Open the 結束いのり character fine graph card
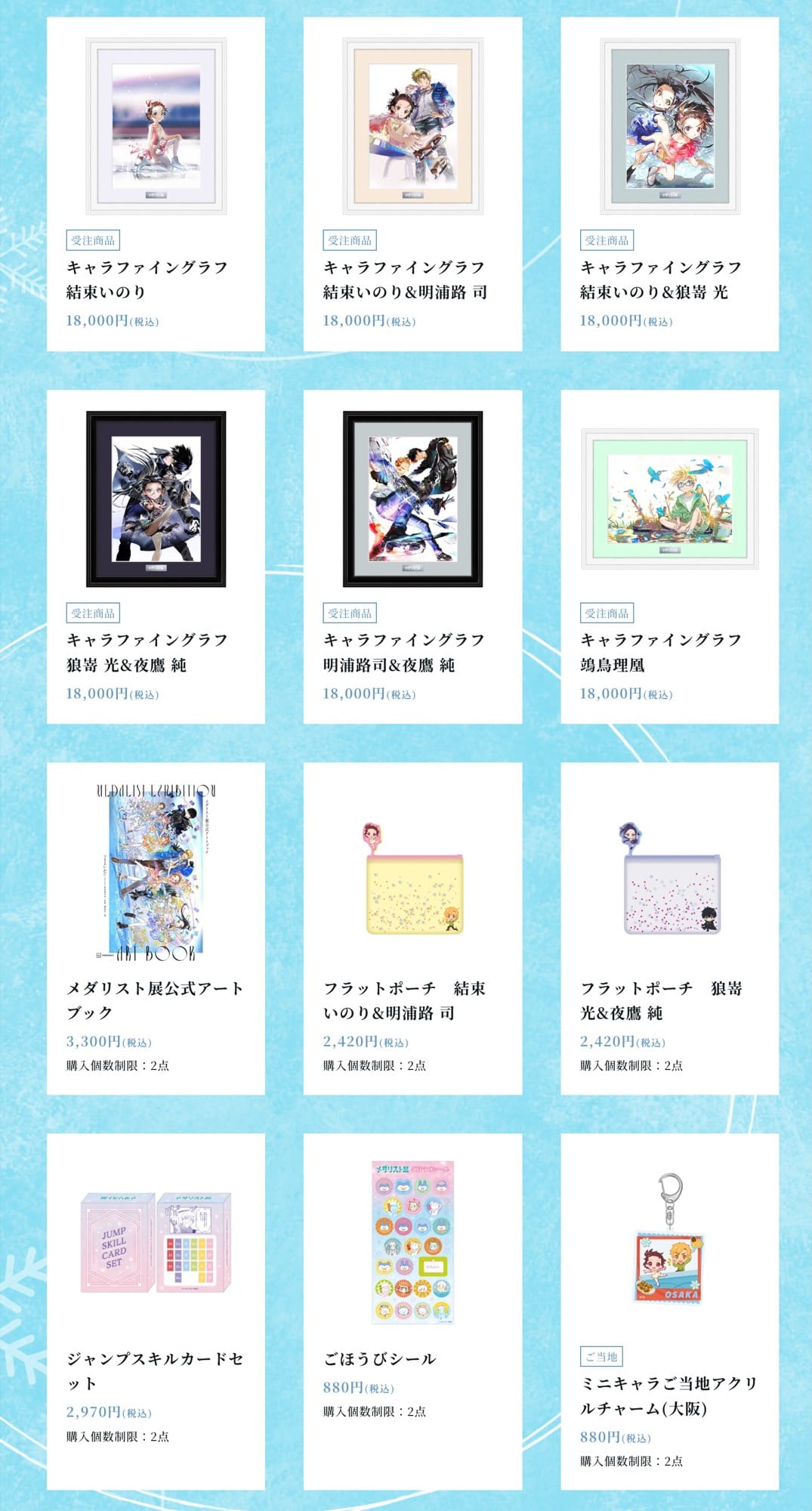The height and width of the screenshot is (1511, 812). point(156,184)
